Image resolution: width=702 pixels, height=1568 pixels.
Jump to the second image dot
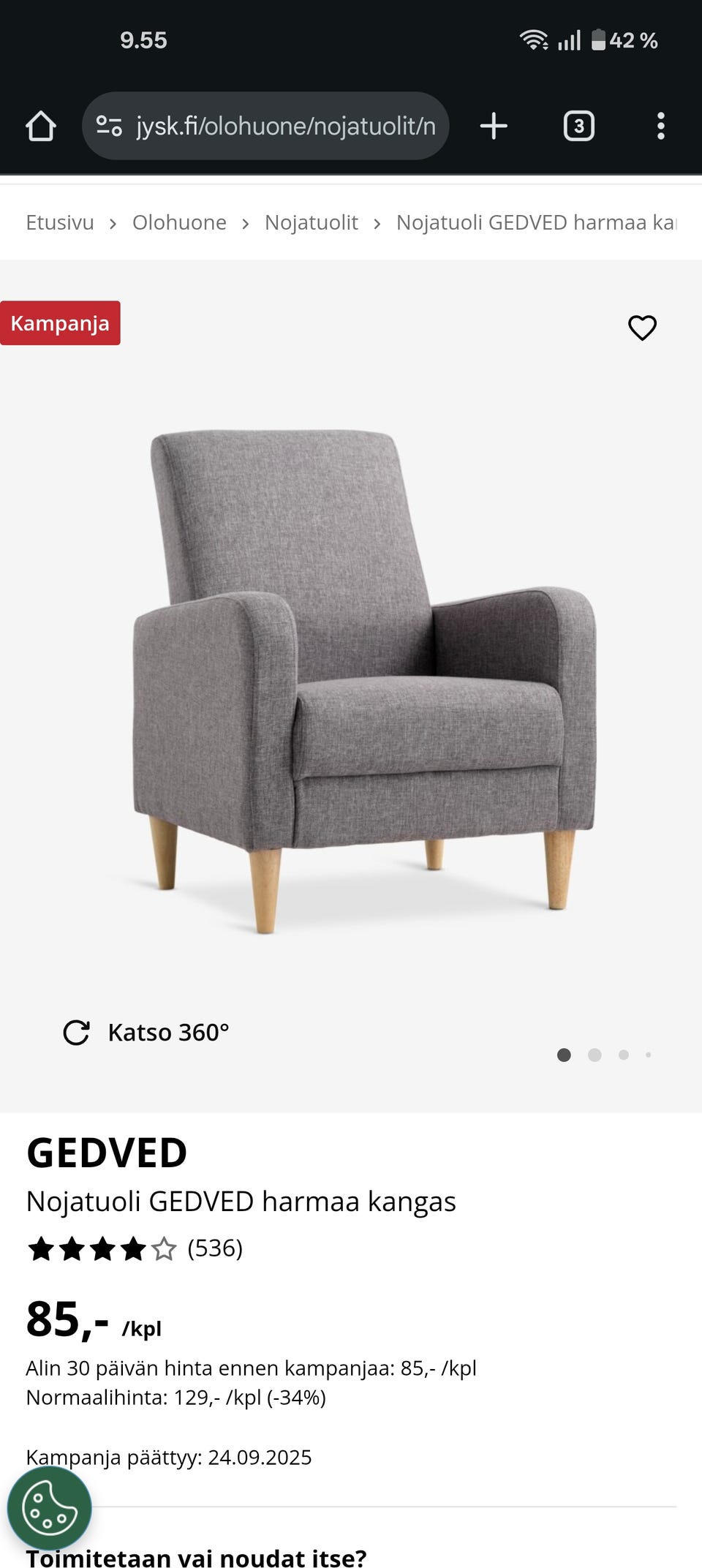tap(595, 1055)
